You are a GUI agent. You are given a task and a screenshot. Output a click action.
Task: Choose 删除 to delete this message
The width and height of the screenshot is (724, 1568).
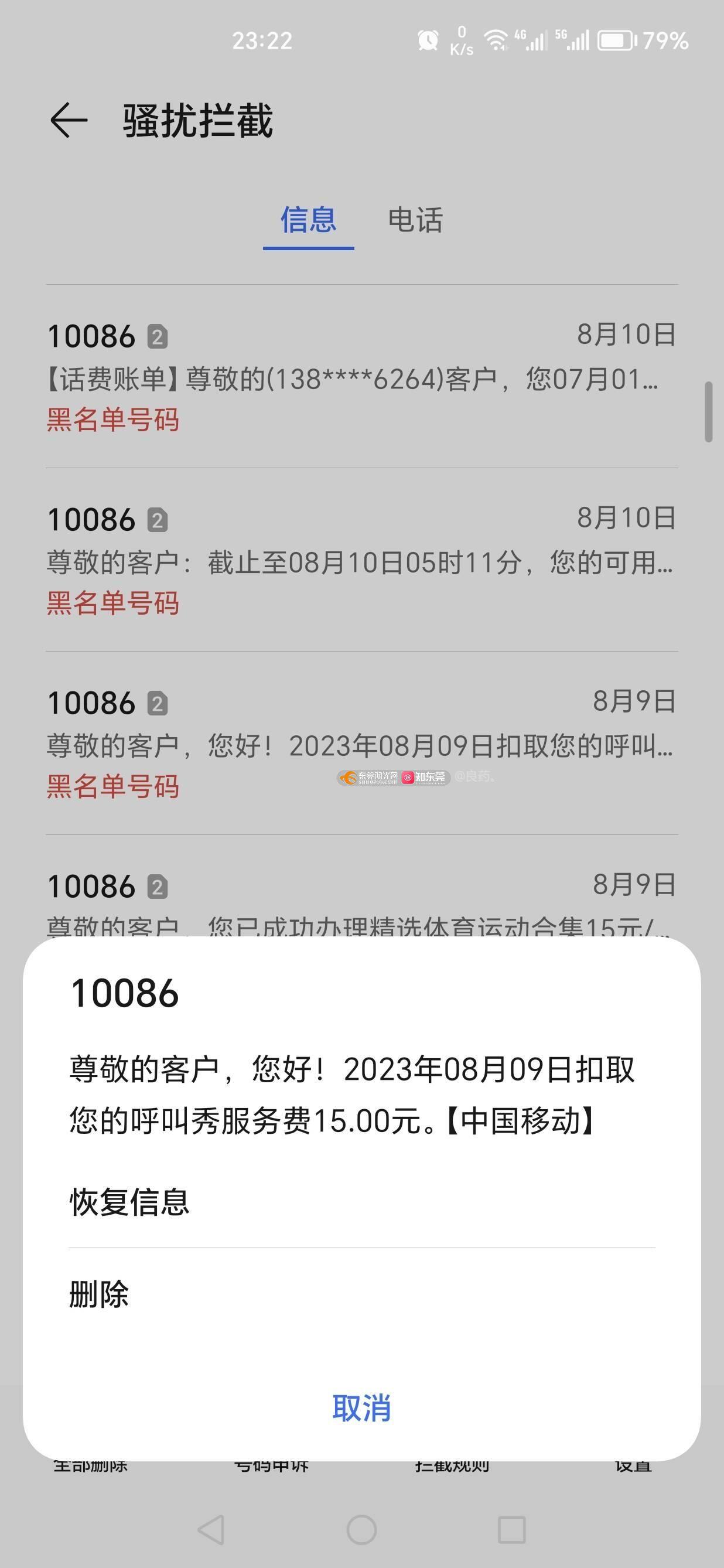click(361, 1294)
